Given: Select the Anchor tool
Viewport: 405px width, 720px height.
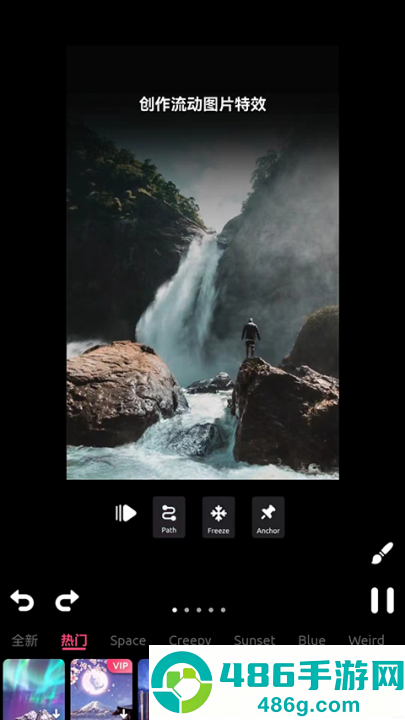Looking at the screenshot, I should pyautogui.click(x=268, y=517).
